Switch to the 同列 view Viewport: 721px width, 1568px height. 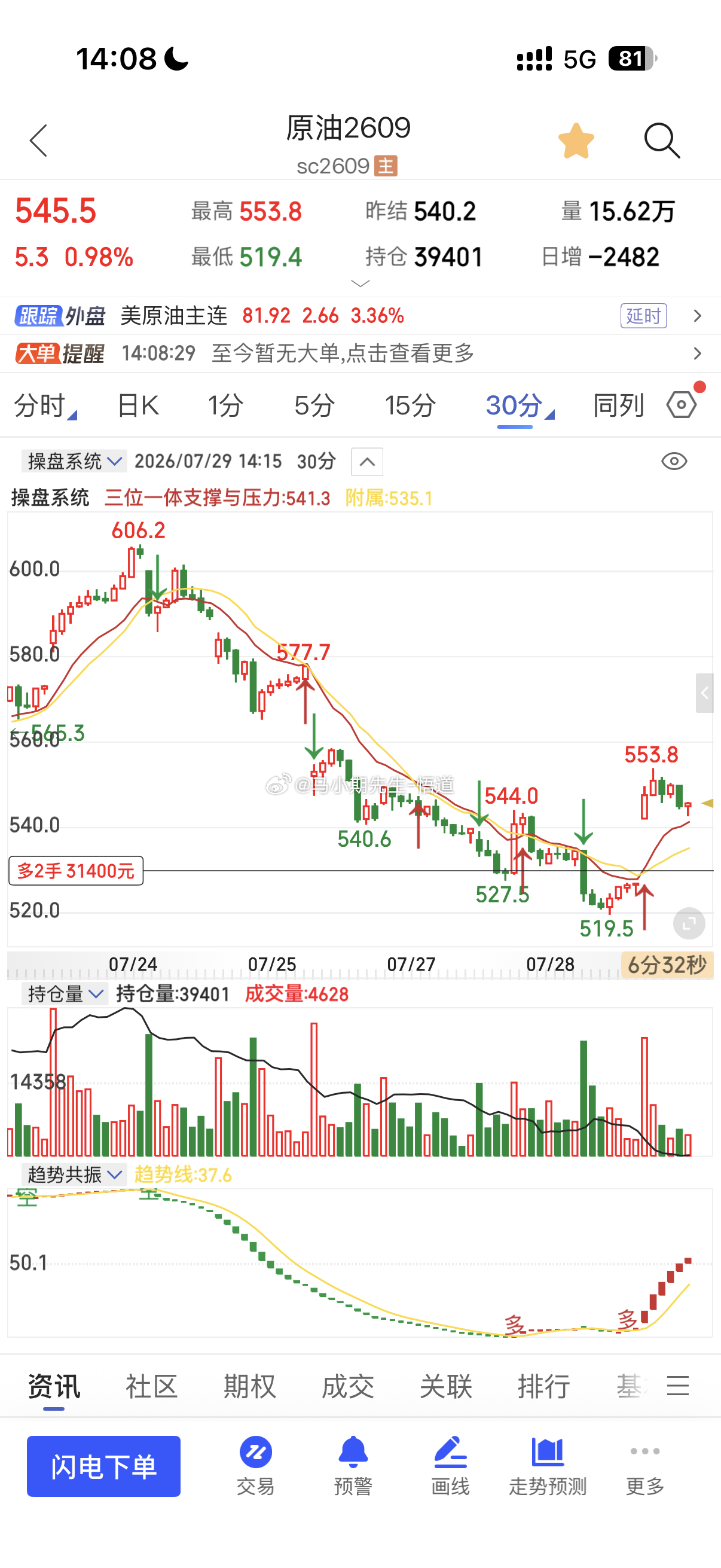coord(618,405)
